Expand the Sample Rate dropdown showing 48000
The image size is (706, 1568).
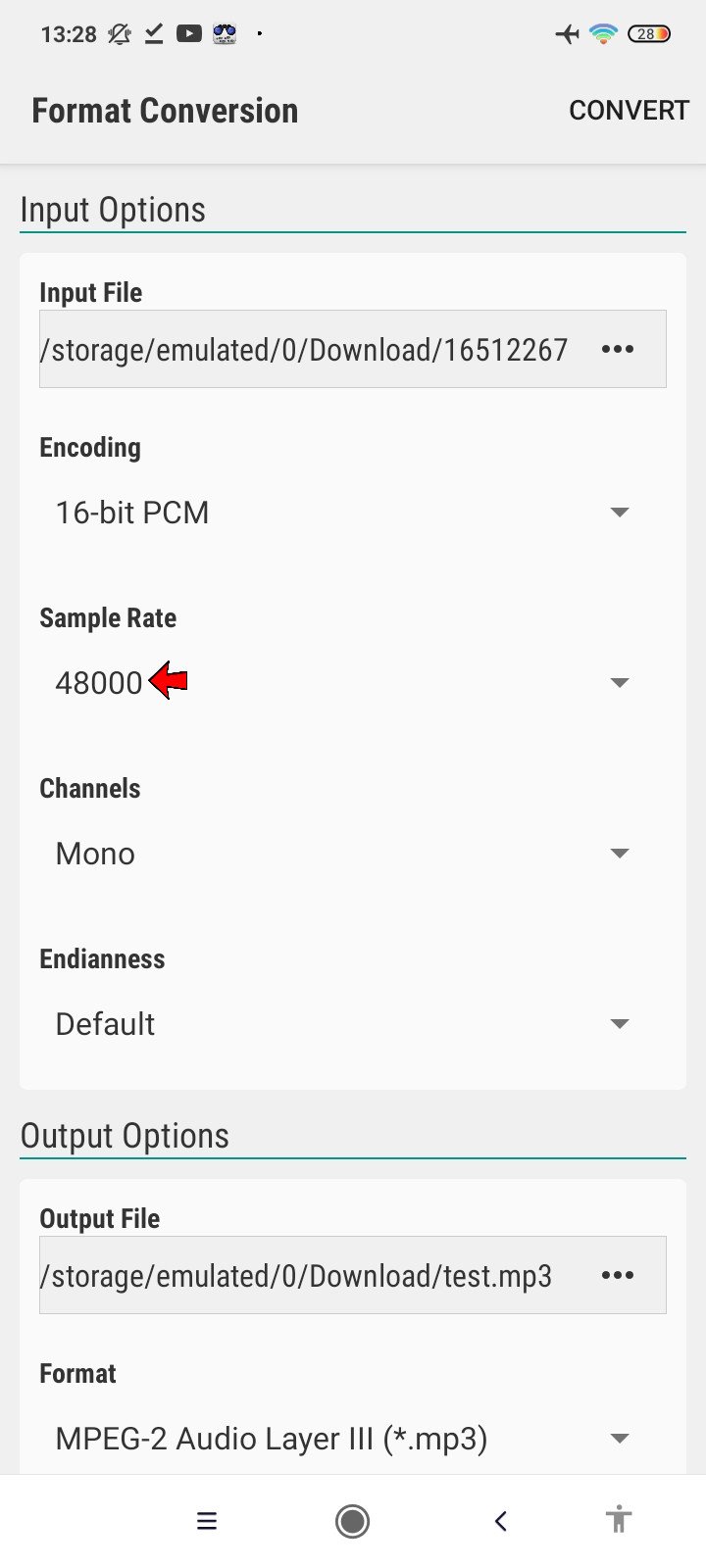(x=343, y=683)
